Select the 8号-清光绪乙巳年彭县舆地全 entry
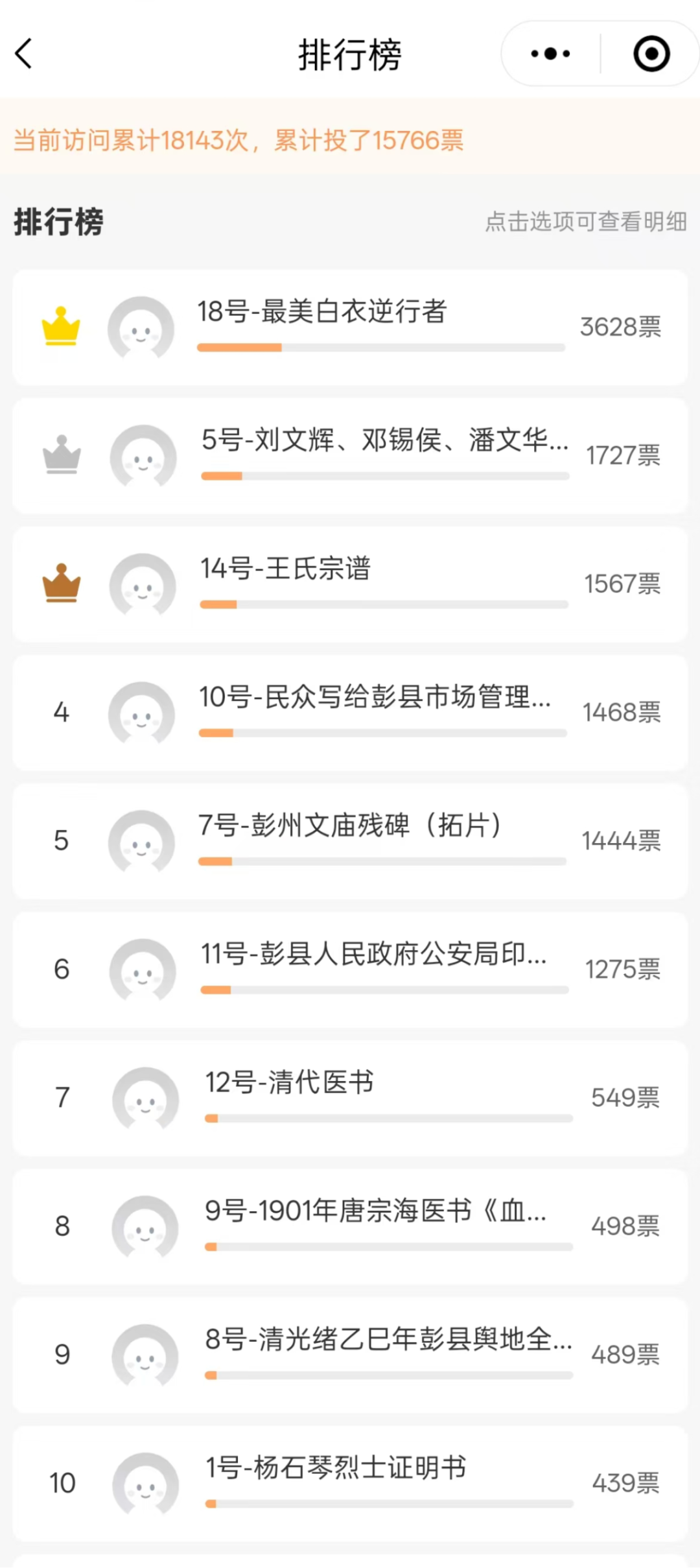This screenshot has height=1568, width=700. [x=350, y=1355]
